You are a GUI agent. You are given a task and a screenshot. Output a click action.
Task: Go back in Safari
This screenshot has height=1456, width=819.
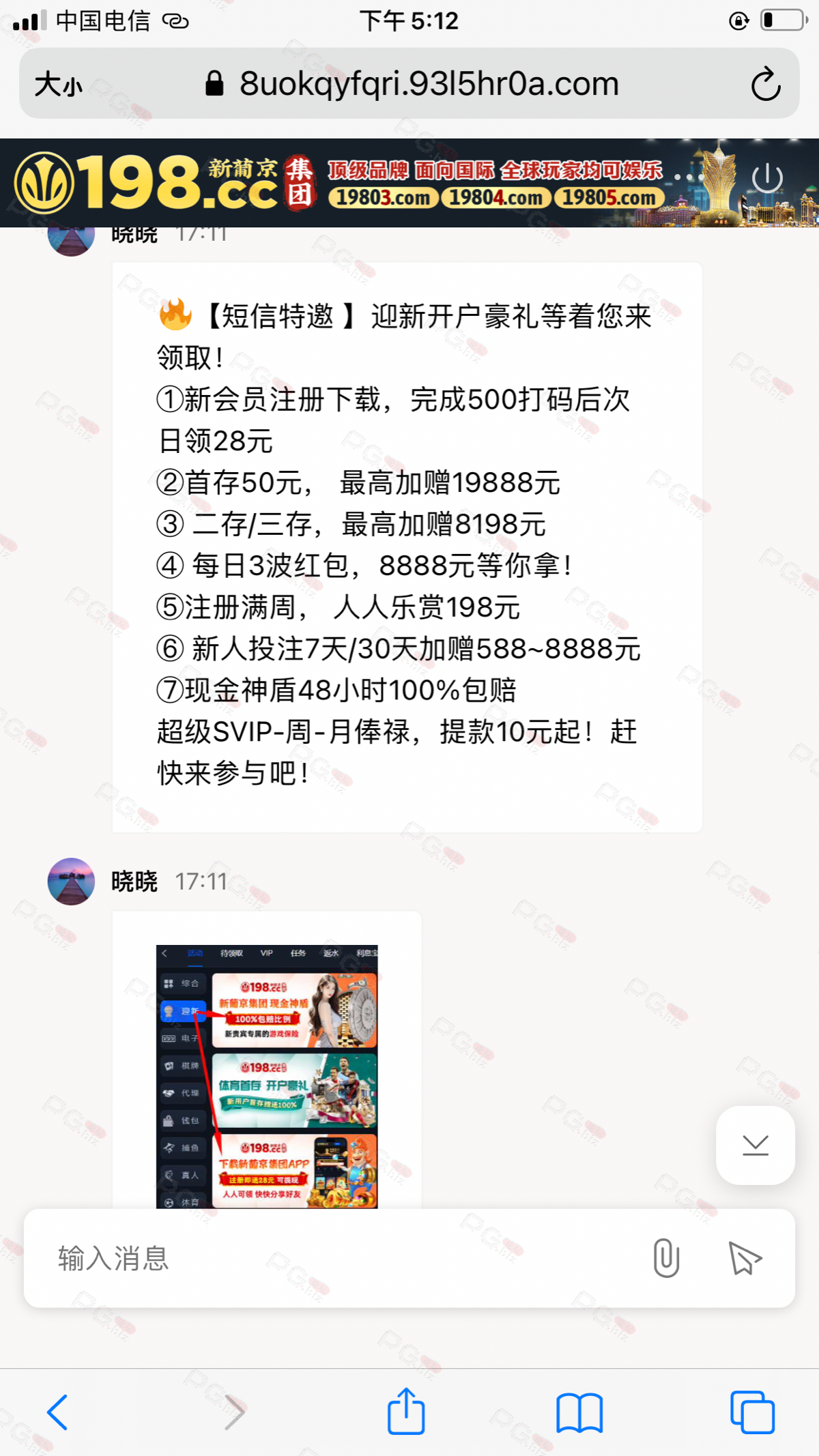pos(57,1412)
